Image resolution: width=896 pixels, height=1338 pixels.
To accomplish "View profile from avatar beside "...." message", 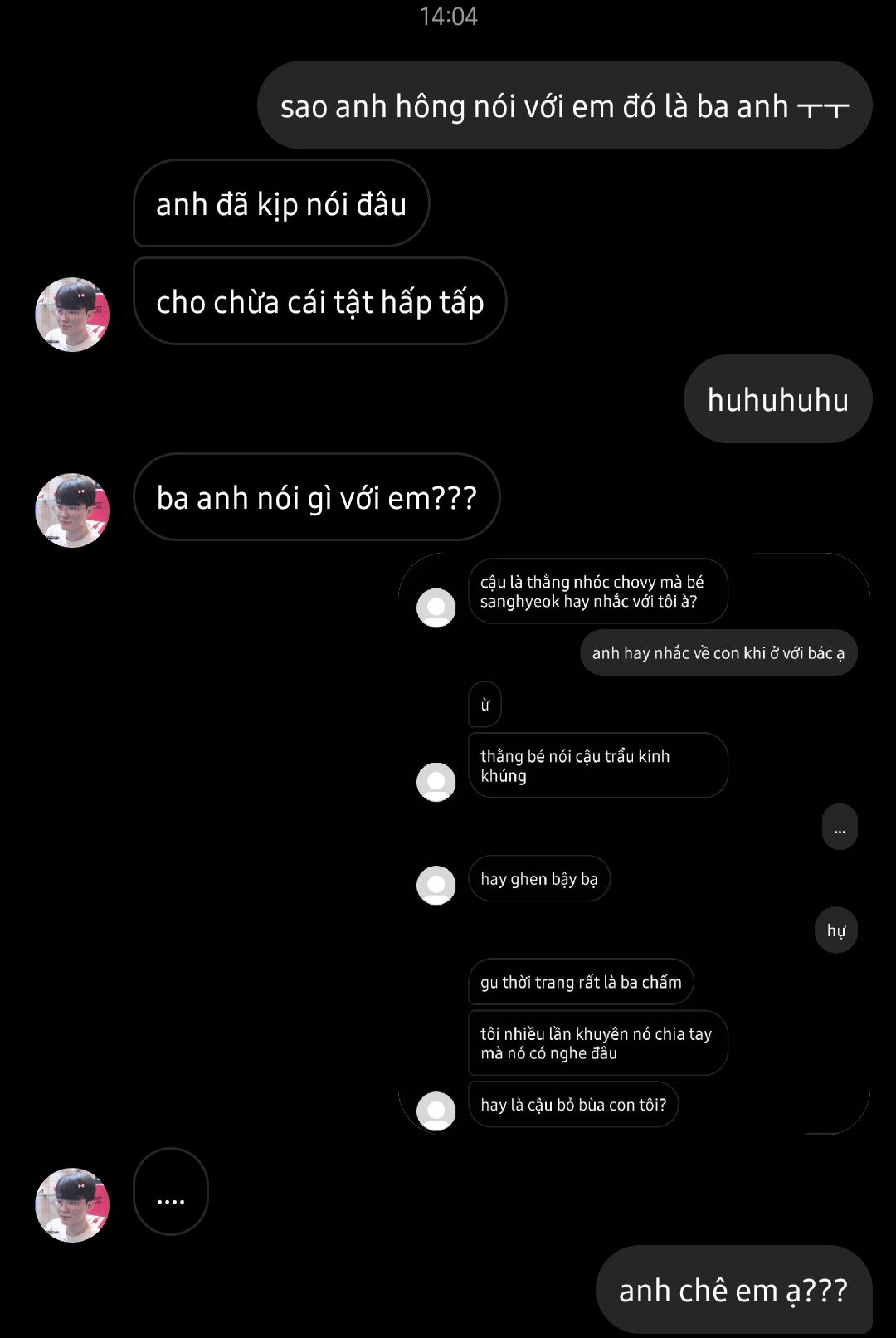I will 72,1204.
